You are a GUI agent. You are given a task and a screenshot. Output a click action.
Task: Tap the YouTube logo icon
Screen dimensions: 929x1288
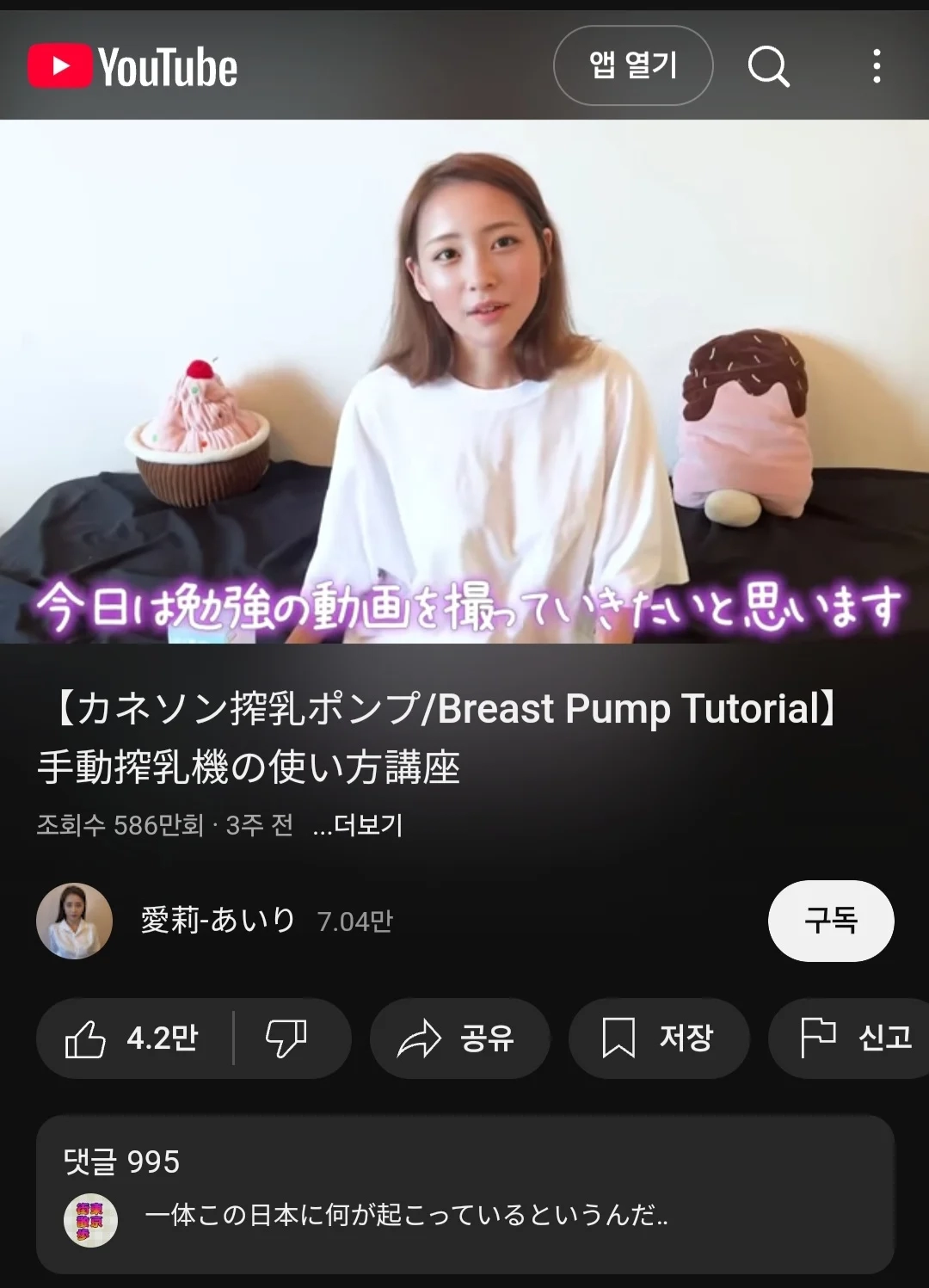tap(59, 65)
